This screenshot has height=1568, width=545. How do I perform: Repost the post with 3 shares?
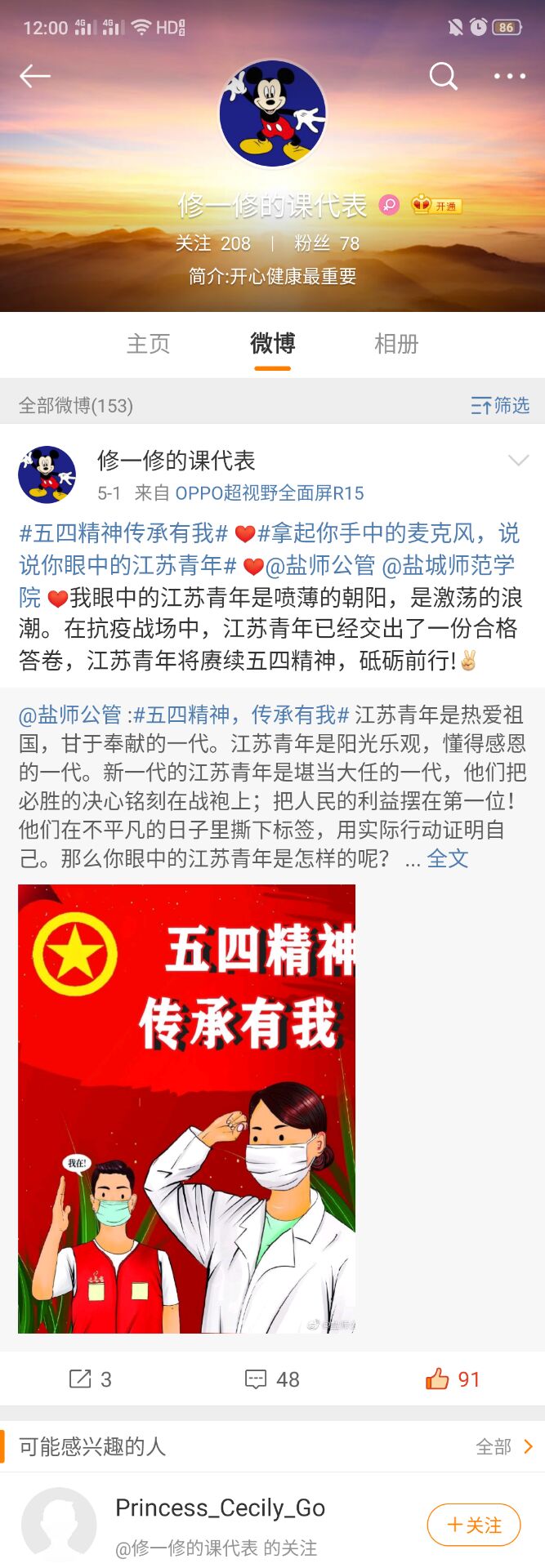click(x=91, y=1379)
